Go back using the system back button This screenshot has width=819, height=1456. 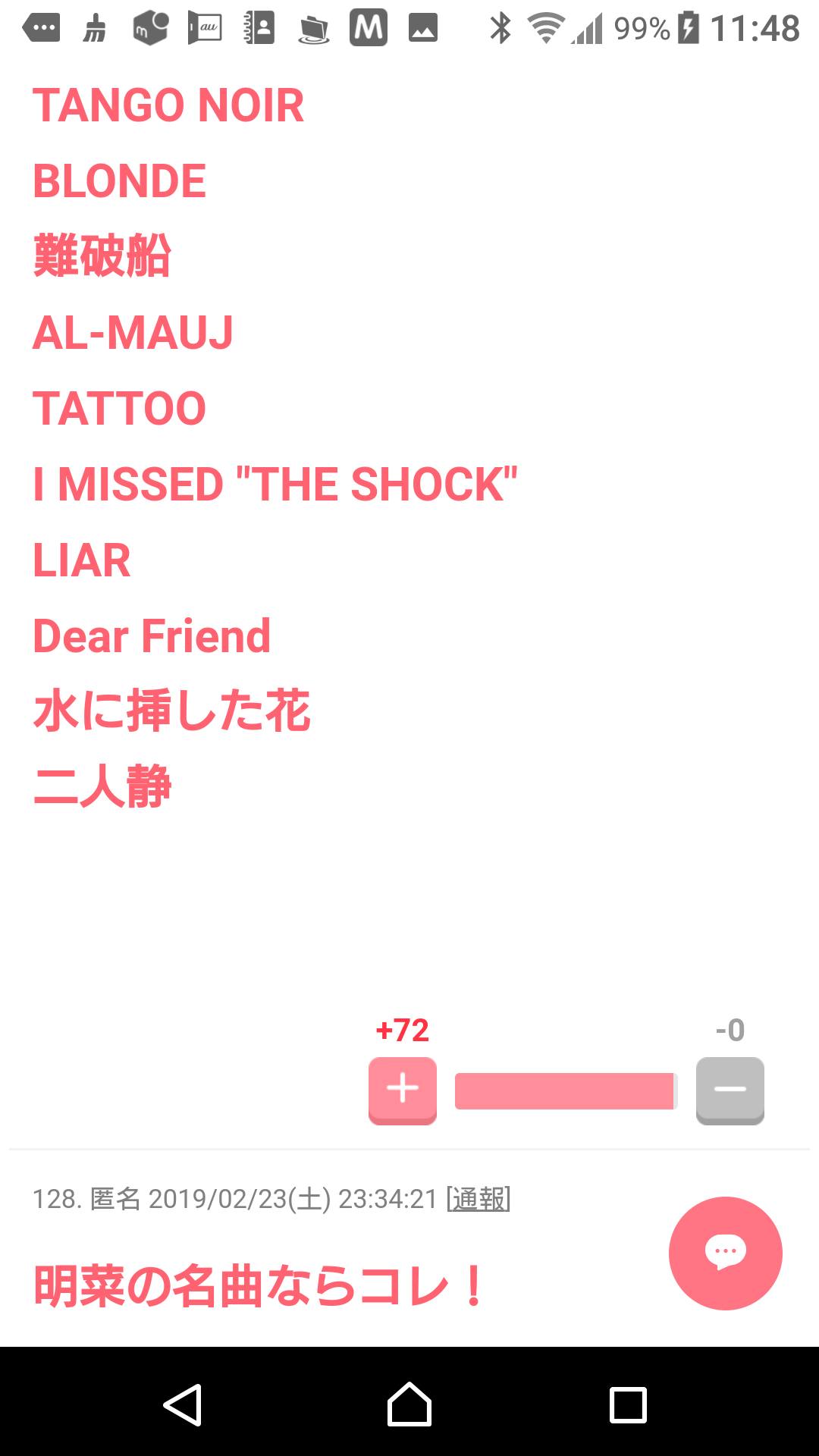(x=183, y=1404)
